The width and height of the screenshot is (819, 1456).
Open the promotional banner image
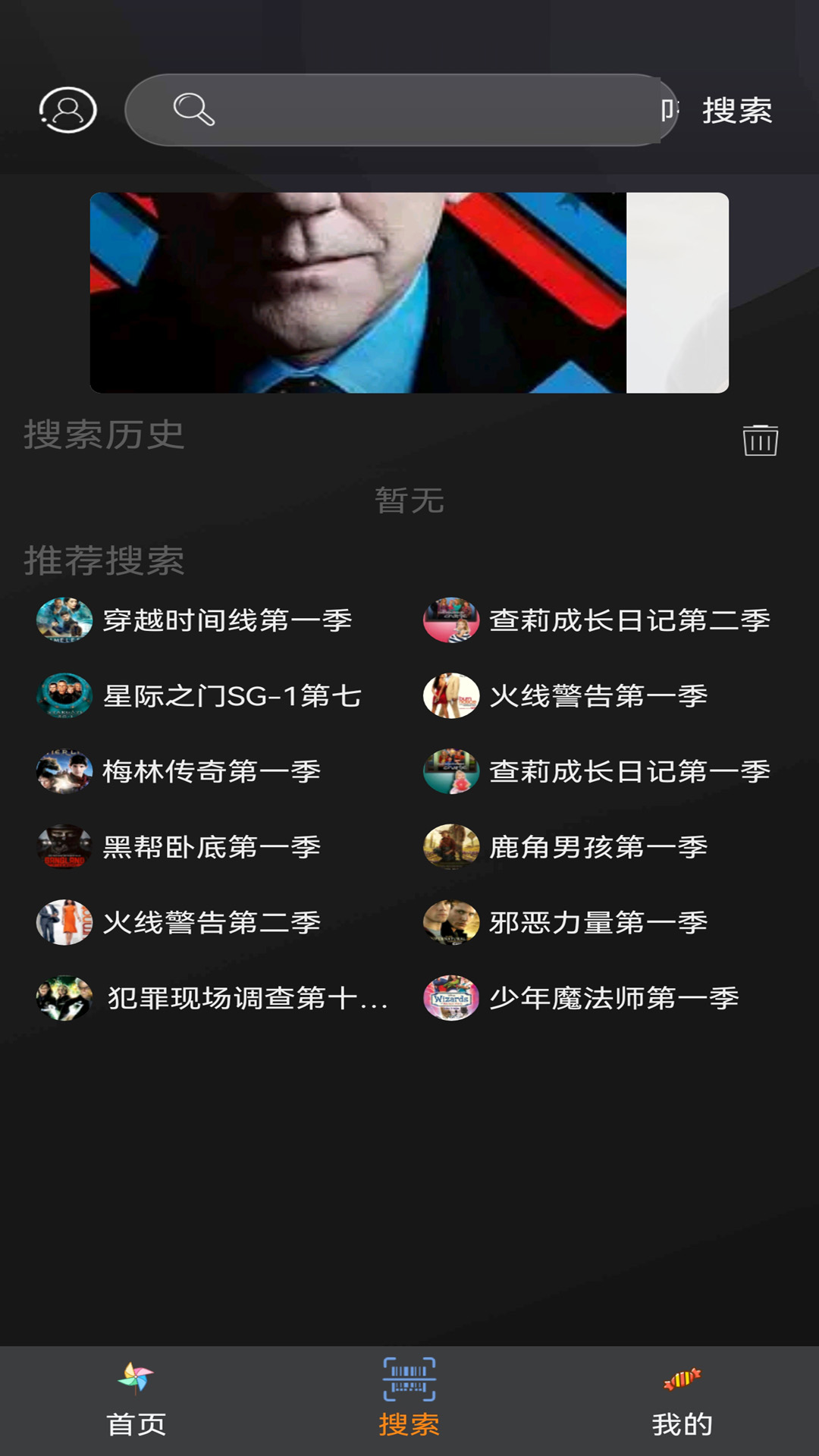pos(409,293)
